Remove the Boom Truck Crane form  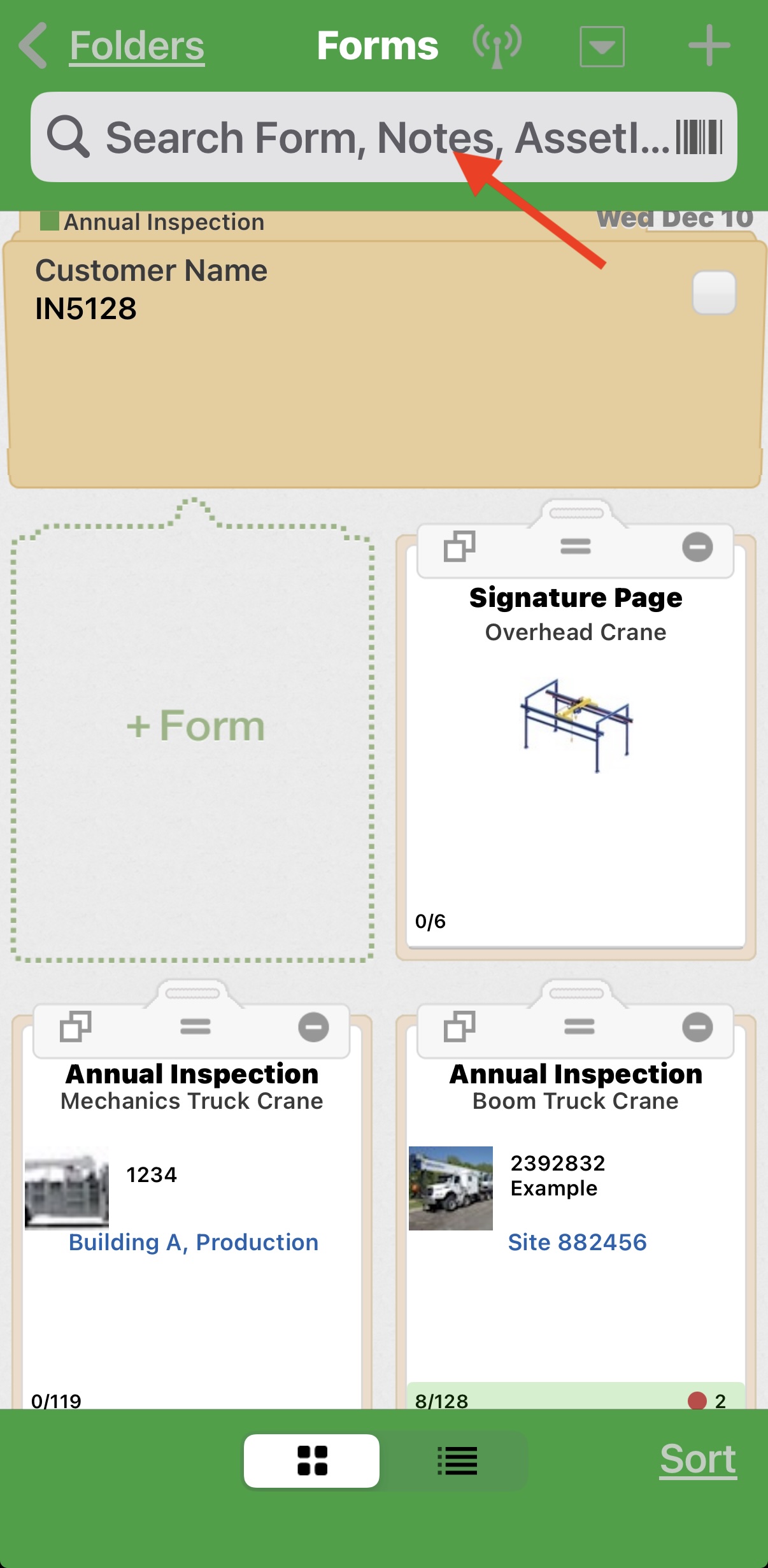[x=697, y=1027]
